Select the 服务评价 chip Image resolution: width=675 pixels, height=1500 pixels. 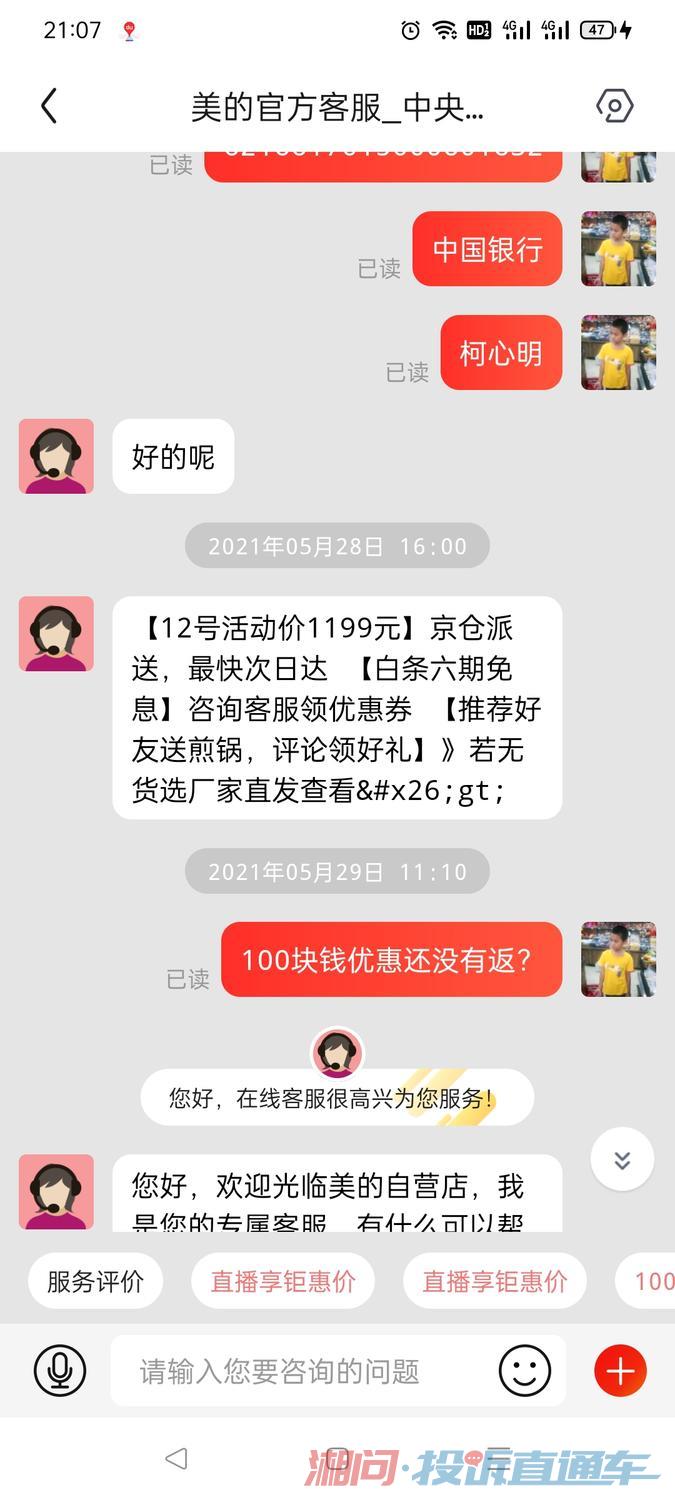click(95, 1281)
